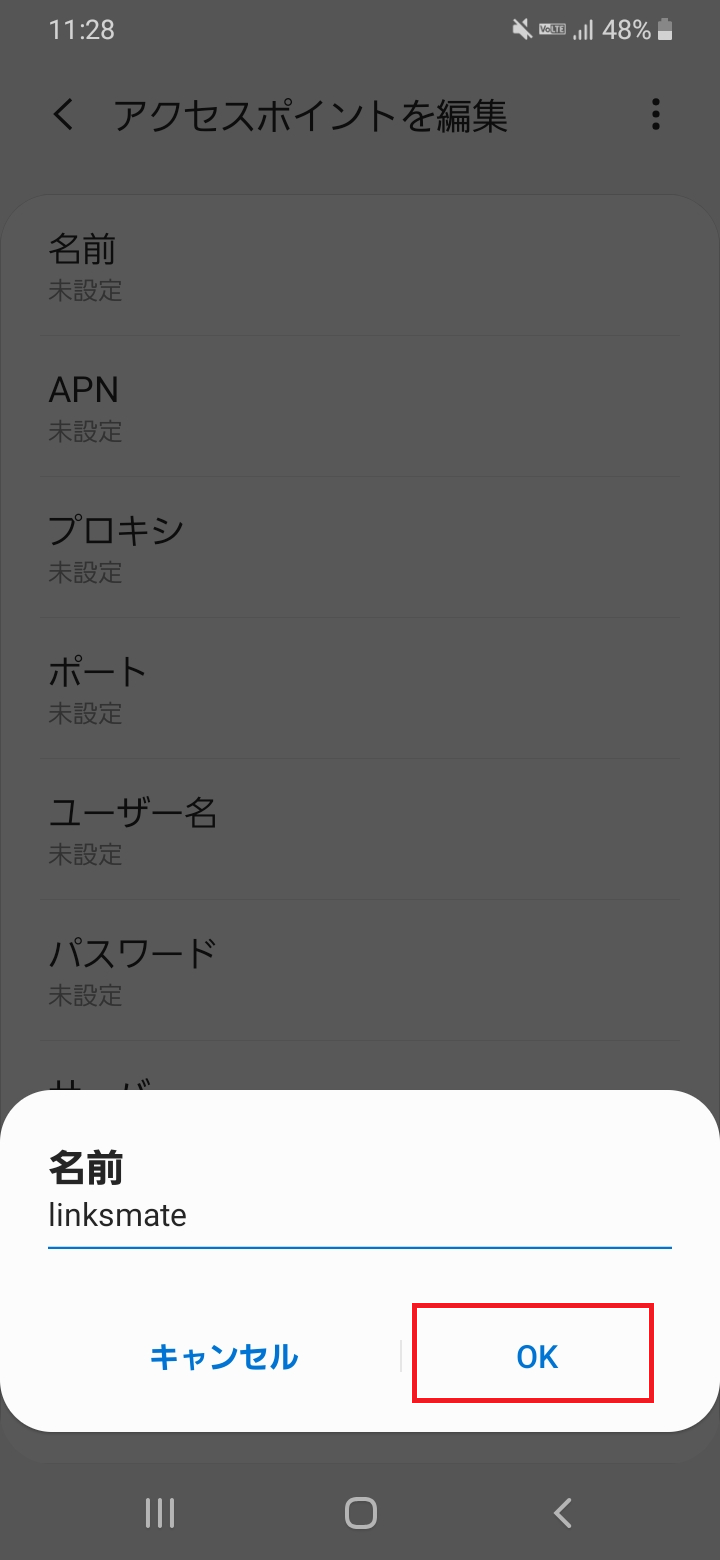Select the APN field set to 未設定
720x1560 pixels.
coord(360,405)
